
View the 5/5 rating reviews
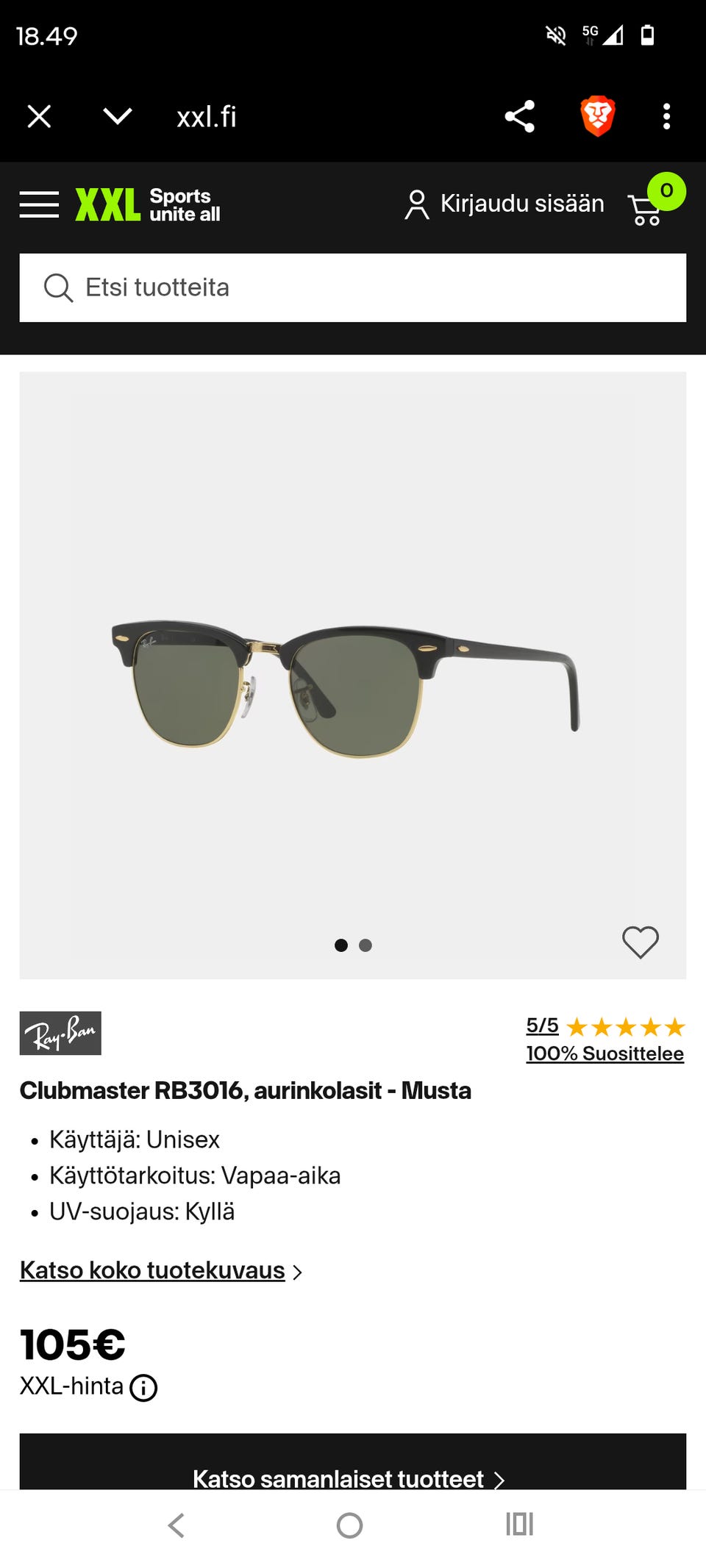pos(543,1025)
